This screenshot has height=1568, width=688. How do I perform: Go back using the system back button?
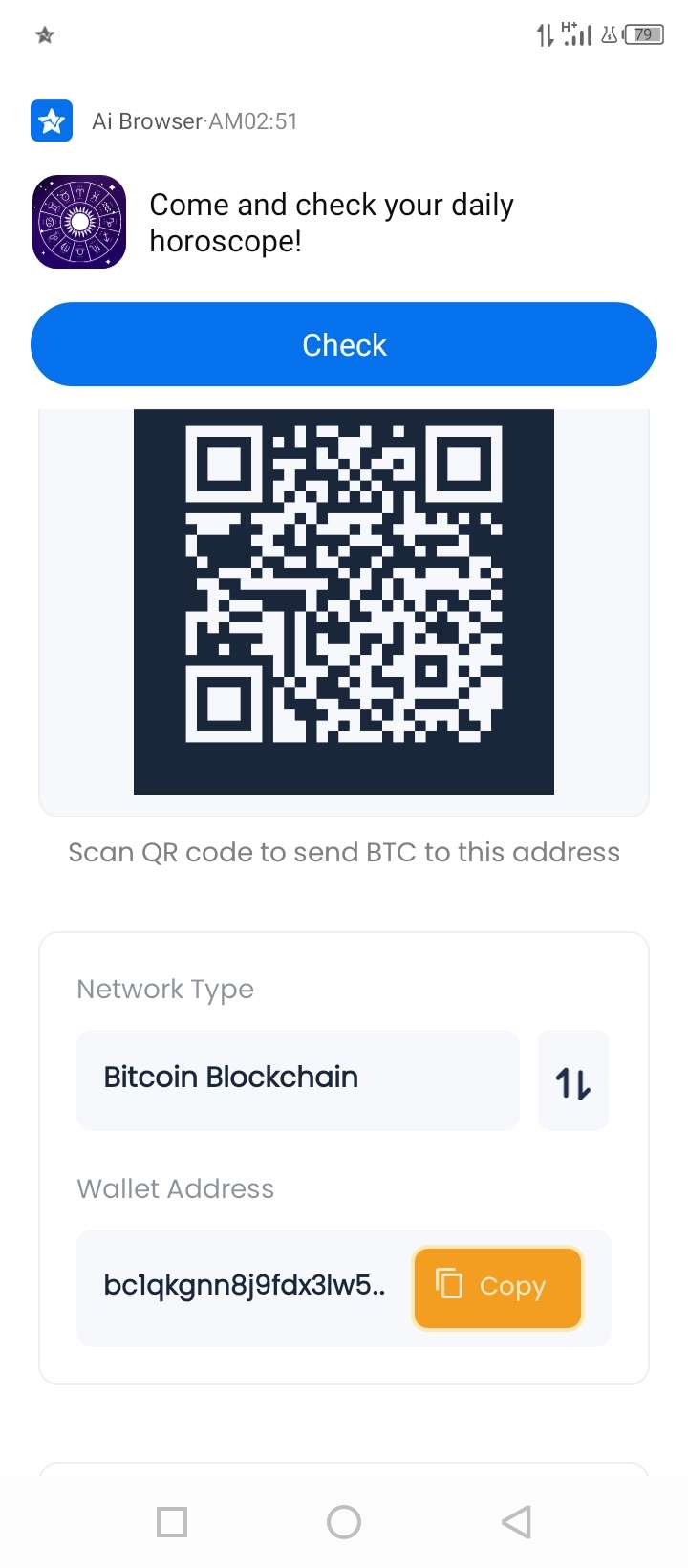point(516,1521)
